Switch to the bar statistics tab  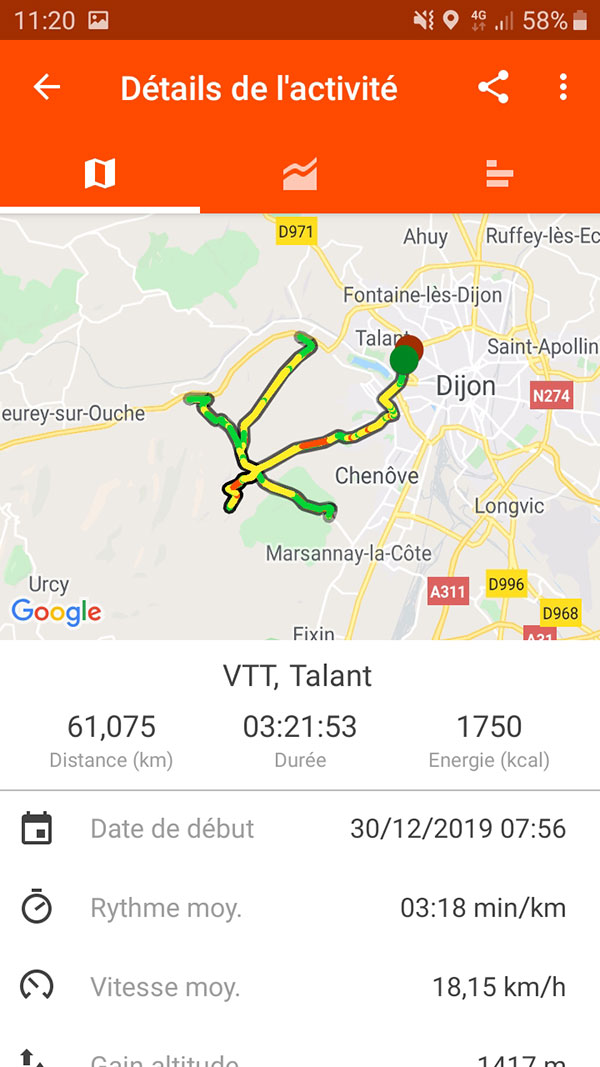500,174
